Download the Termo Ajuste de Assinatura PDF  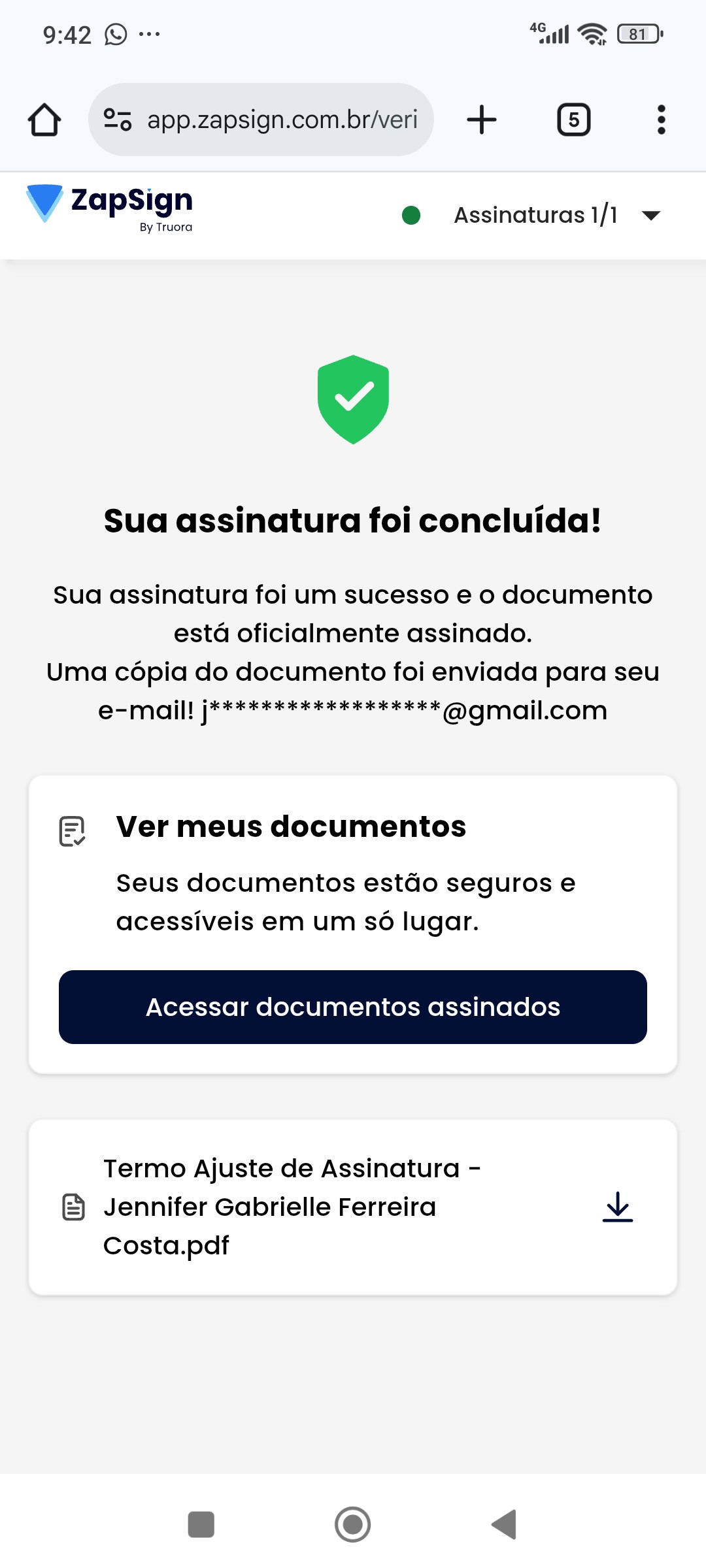pyautogui.click(x=618, y=1207)
